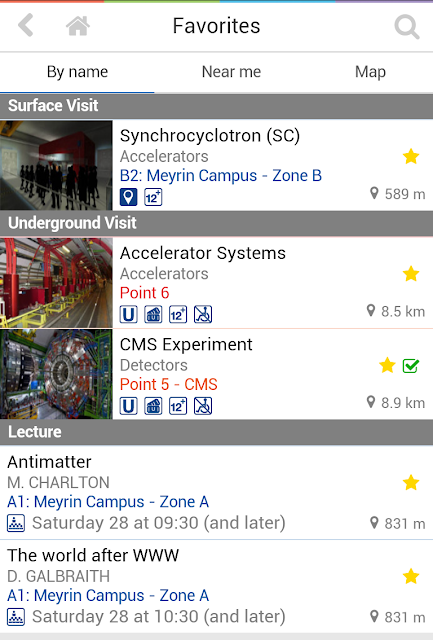Open the CMS Experiment entry
Screen dimensions: 433x640
pos(216,374)
